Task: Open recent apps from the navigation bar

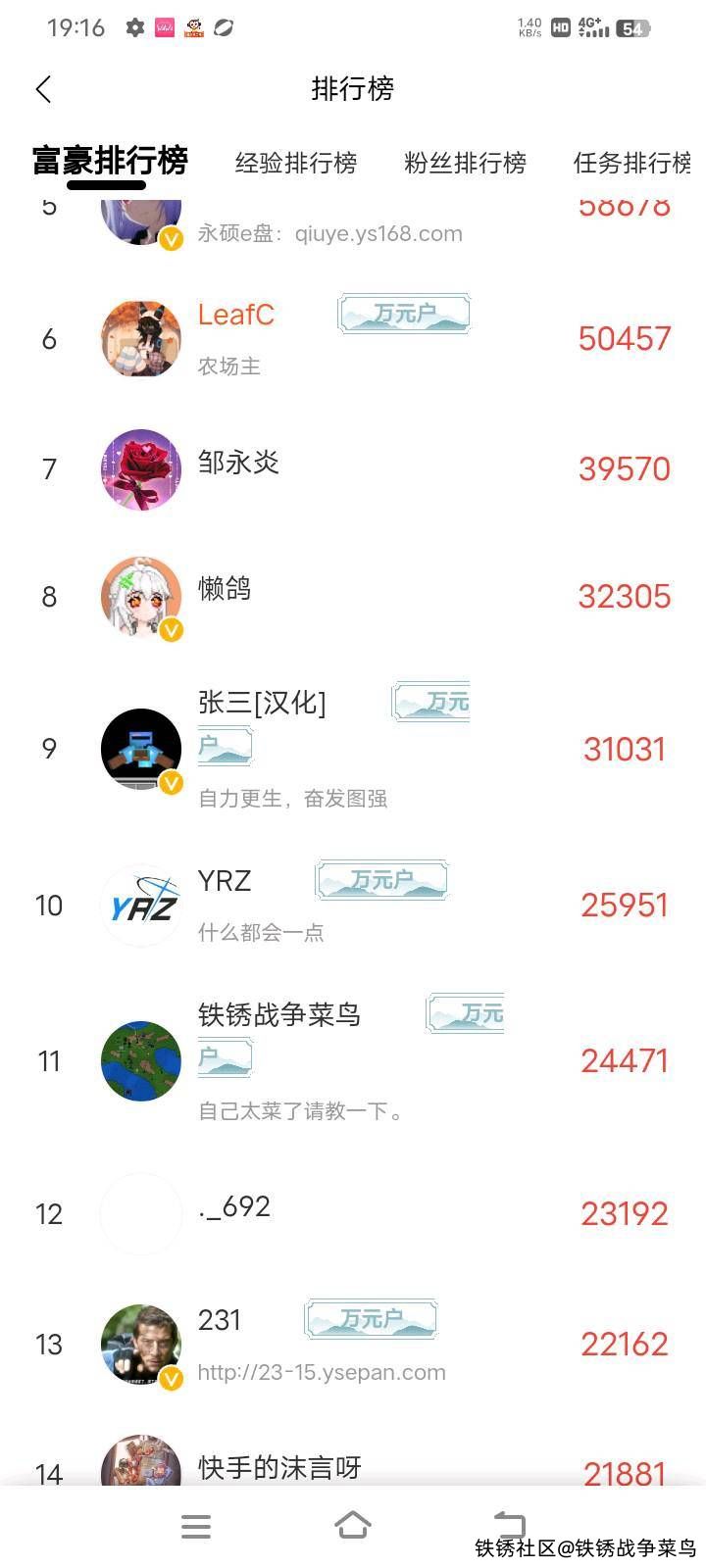Action: 196,1526
